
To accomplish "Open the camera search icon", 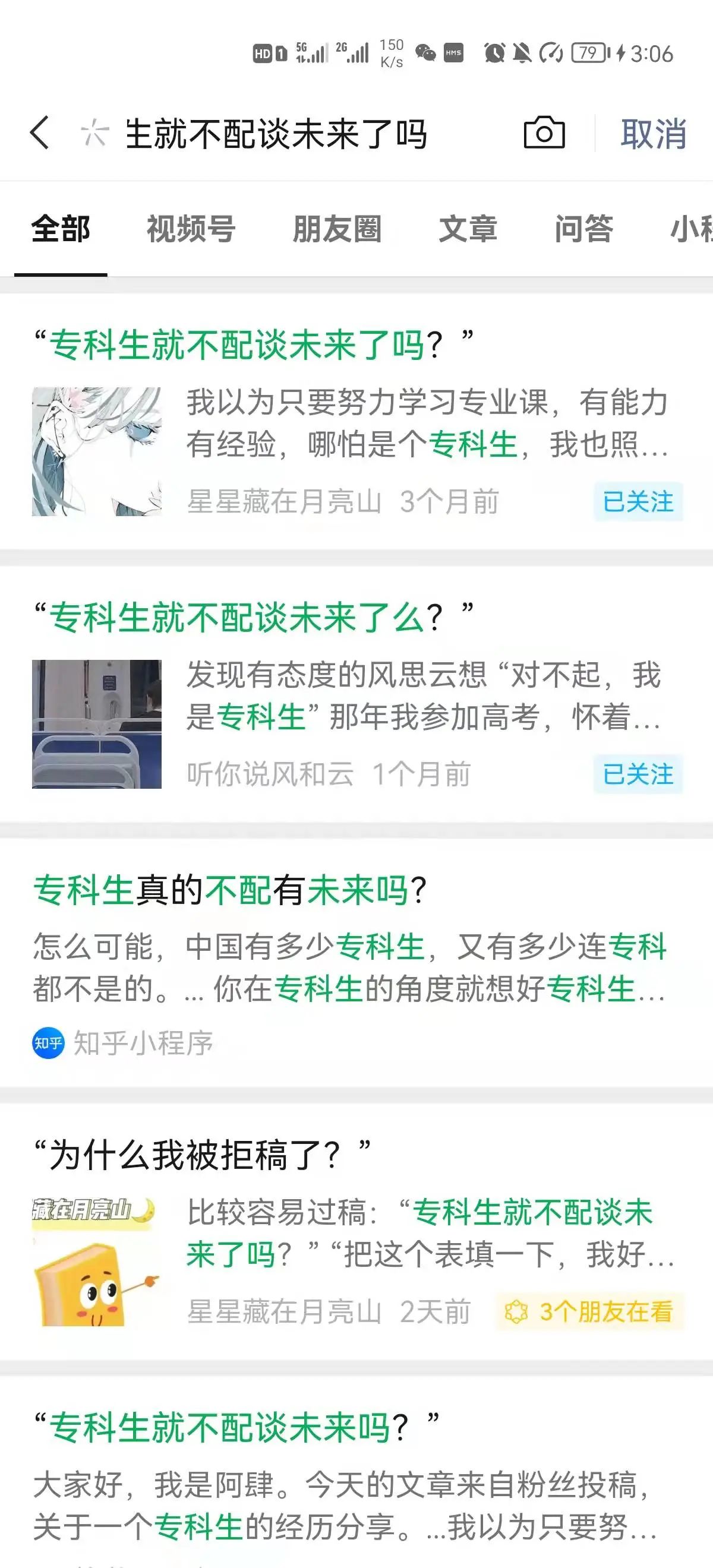I will pos(544,132).
